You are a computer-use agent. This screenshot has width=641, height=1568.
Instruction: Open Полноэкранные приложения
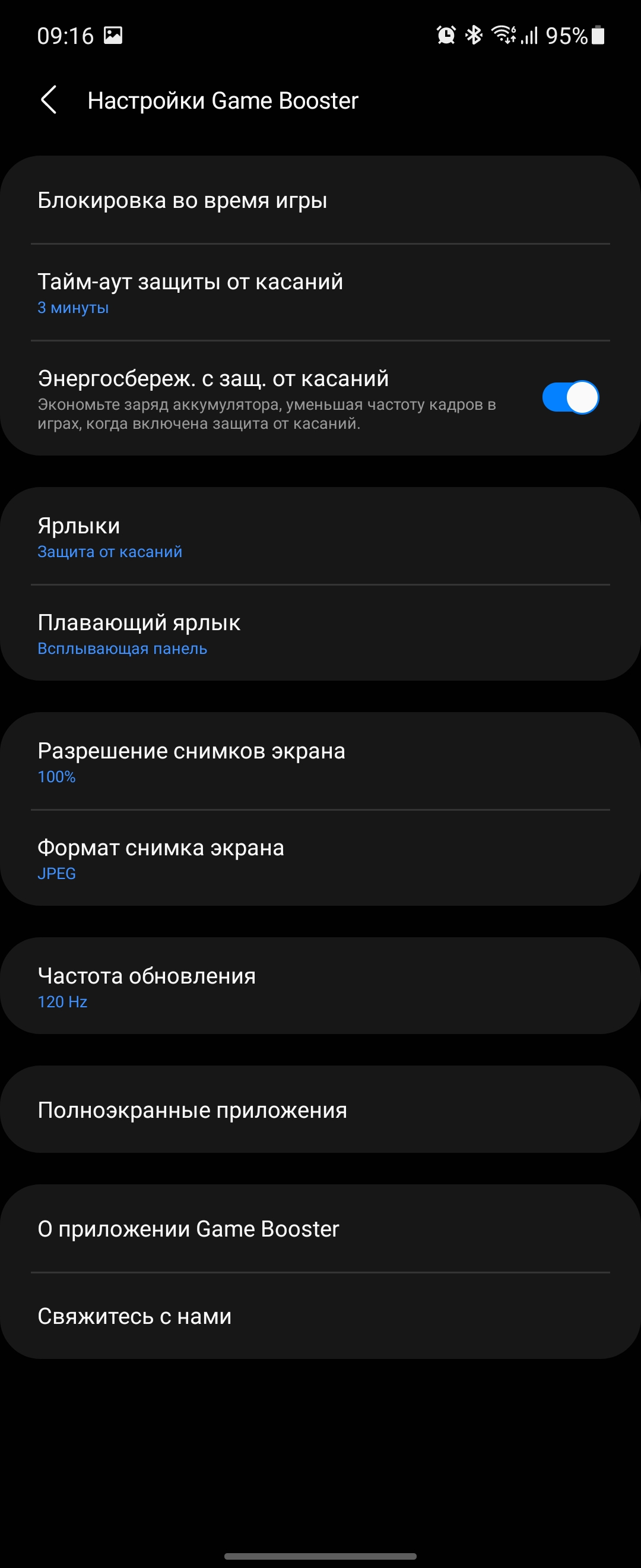[320, 1109]
